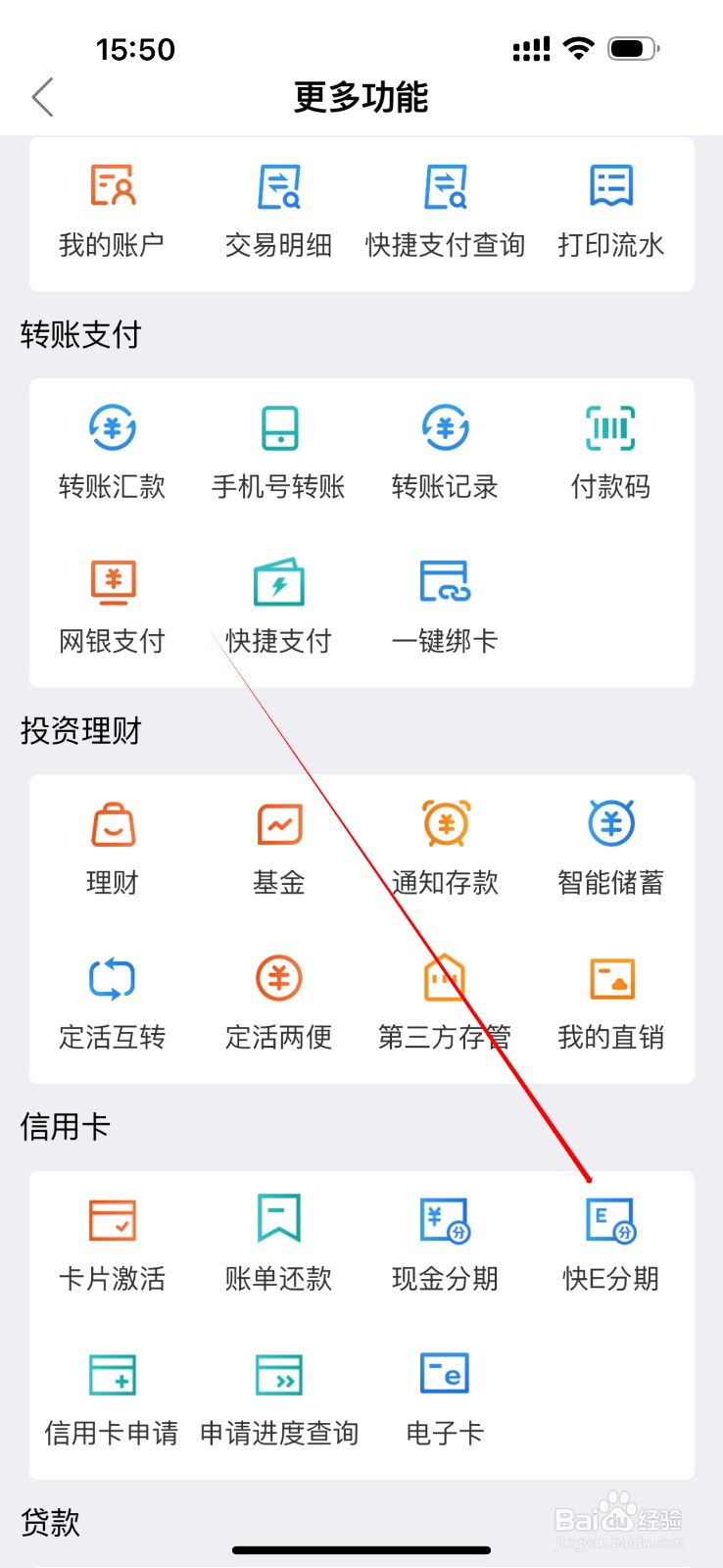
Task: Open 我的账户 (My Account)
Action: point(112,209)
